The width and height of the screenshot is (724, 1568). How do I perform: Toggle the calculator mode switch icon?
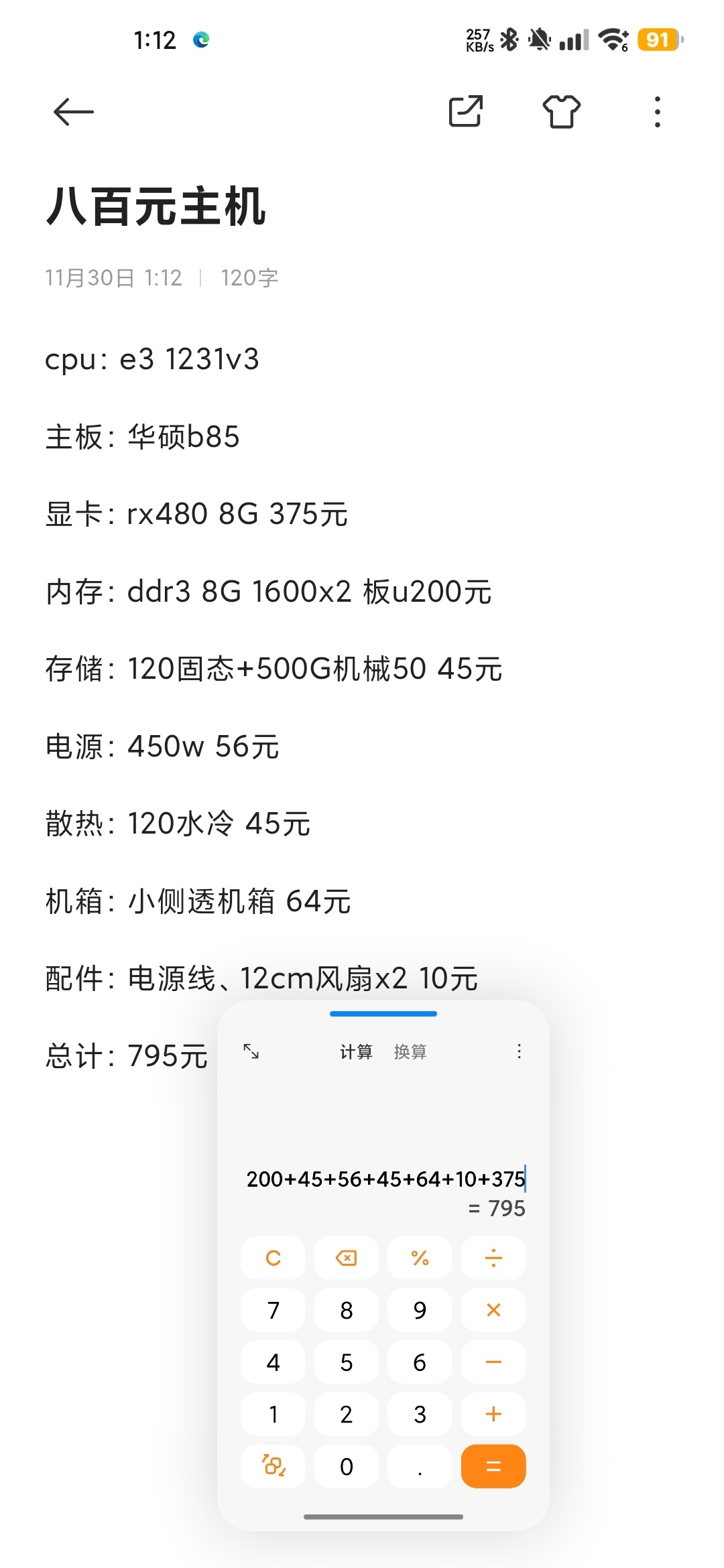(273, 1466)
